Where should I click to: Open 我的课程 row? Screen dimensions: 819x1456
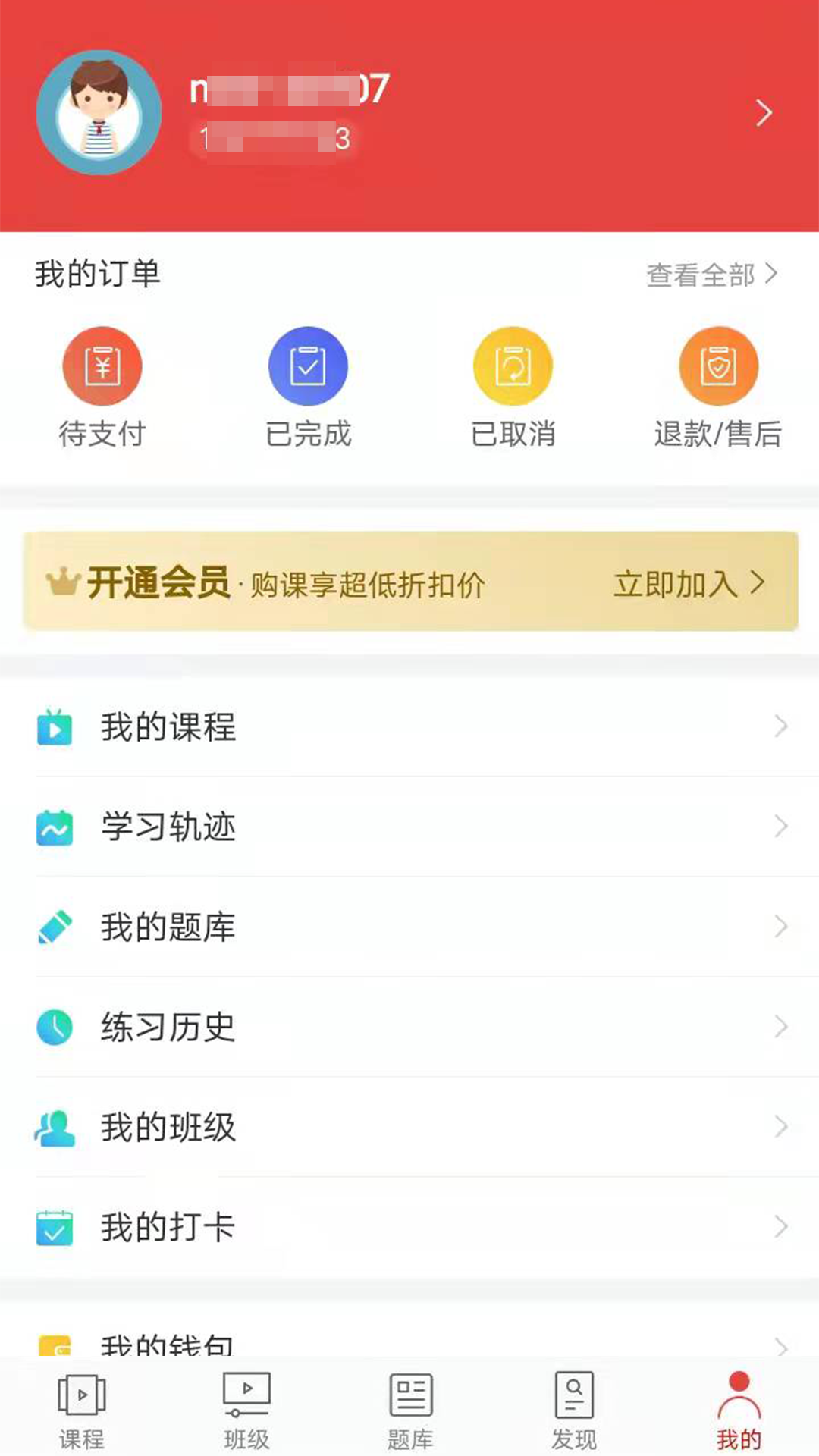coord(409,727)
